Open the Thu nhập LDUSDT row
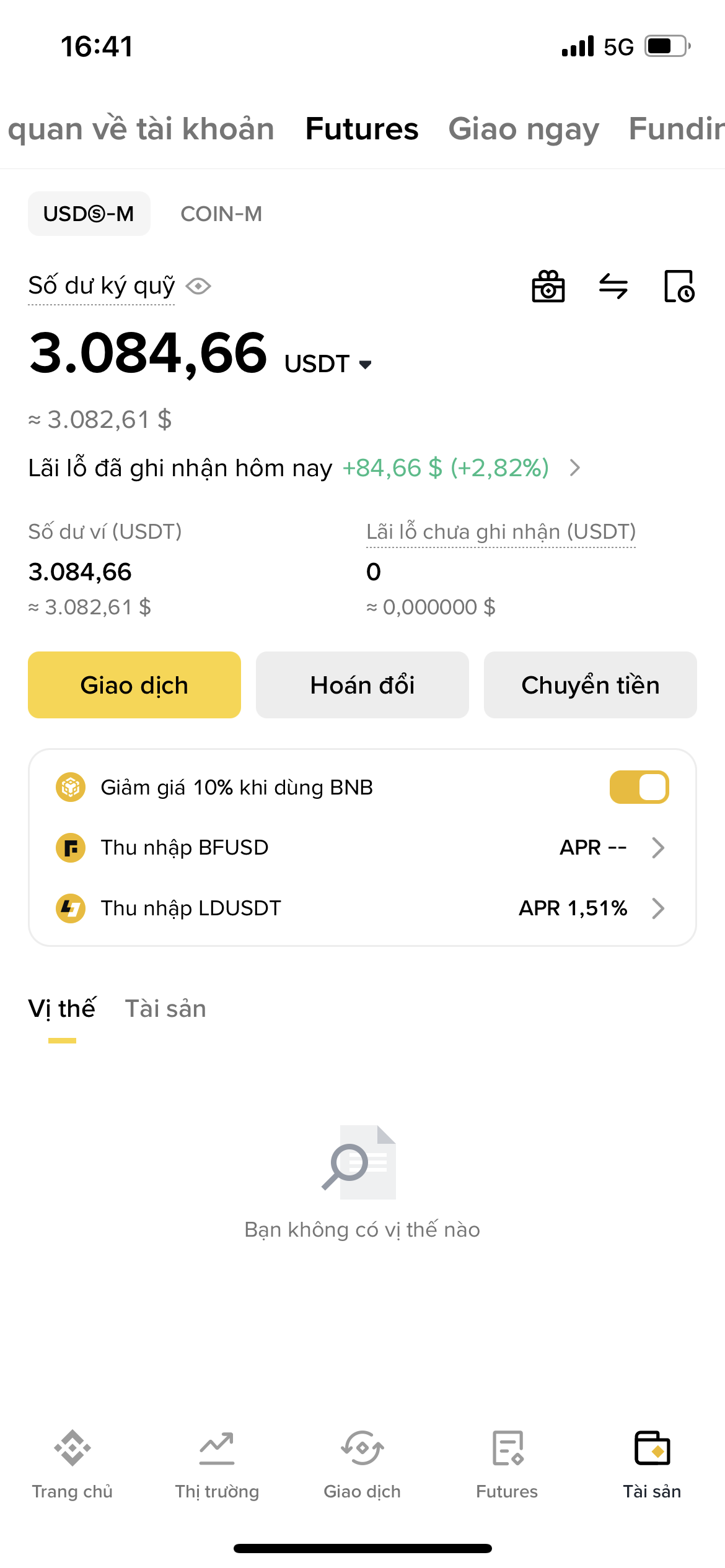Image resolution: width=725 pixels, height=1568 pixels. 362,908
